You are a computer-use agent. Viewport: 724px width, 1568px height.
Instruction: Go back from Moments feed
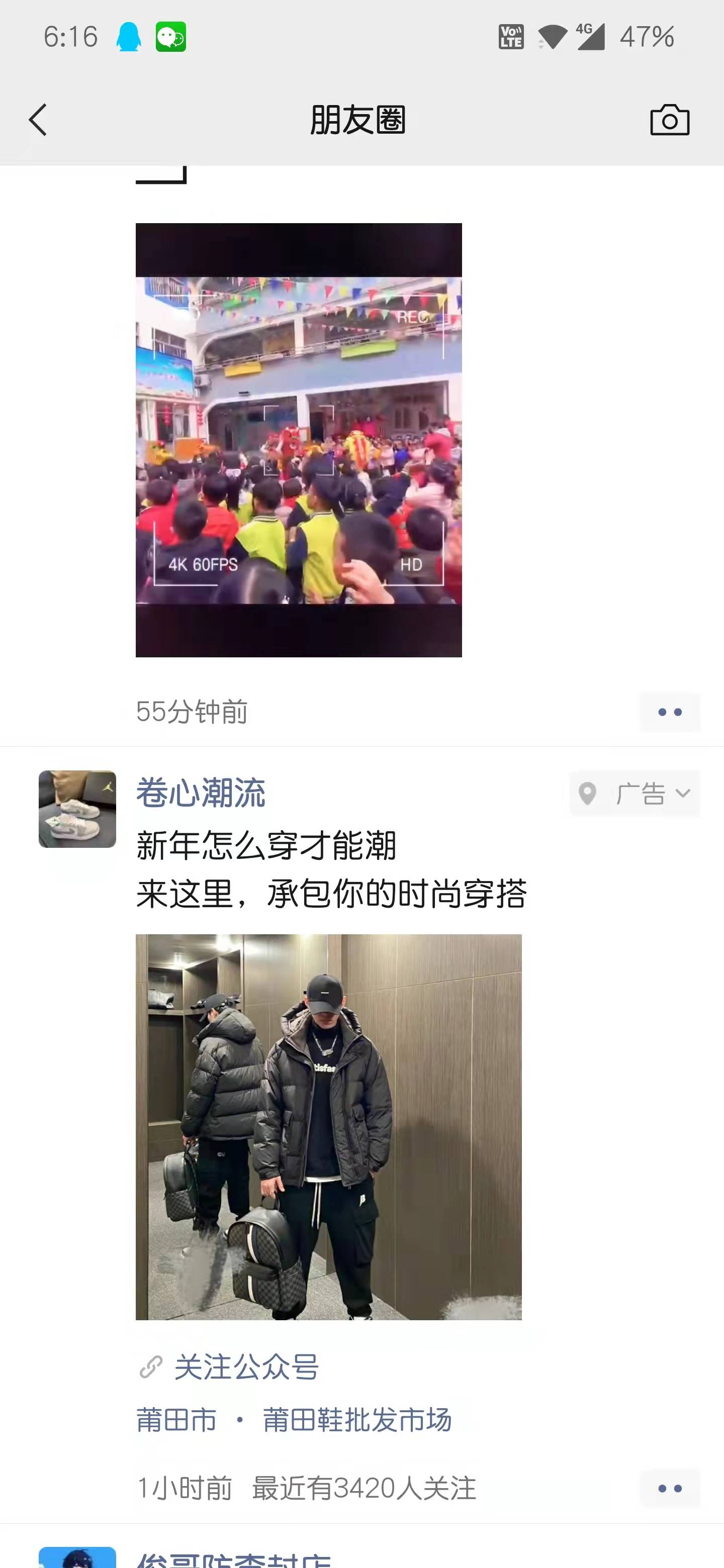click(x=38, y=119)
